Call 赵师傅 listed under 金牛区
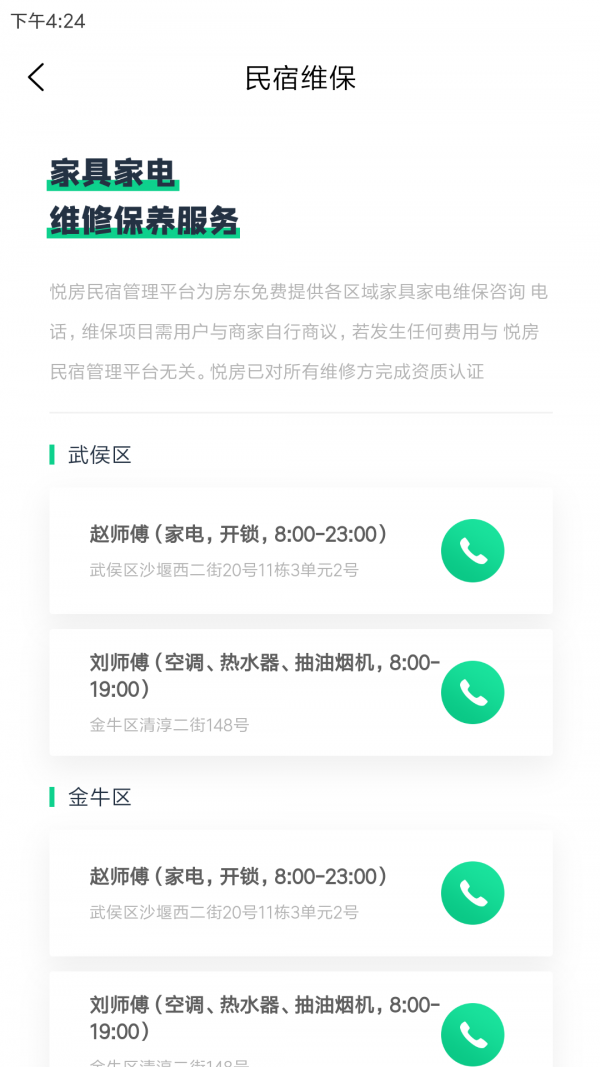600x1067 pixels. (x=472, y=893)
